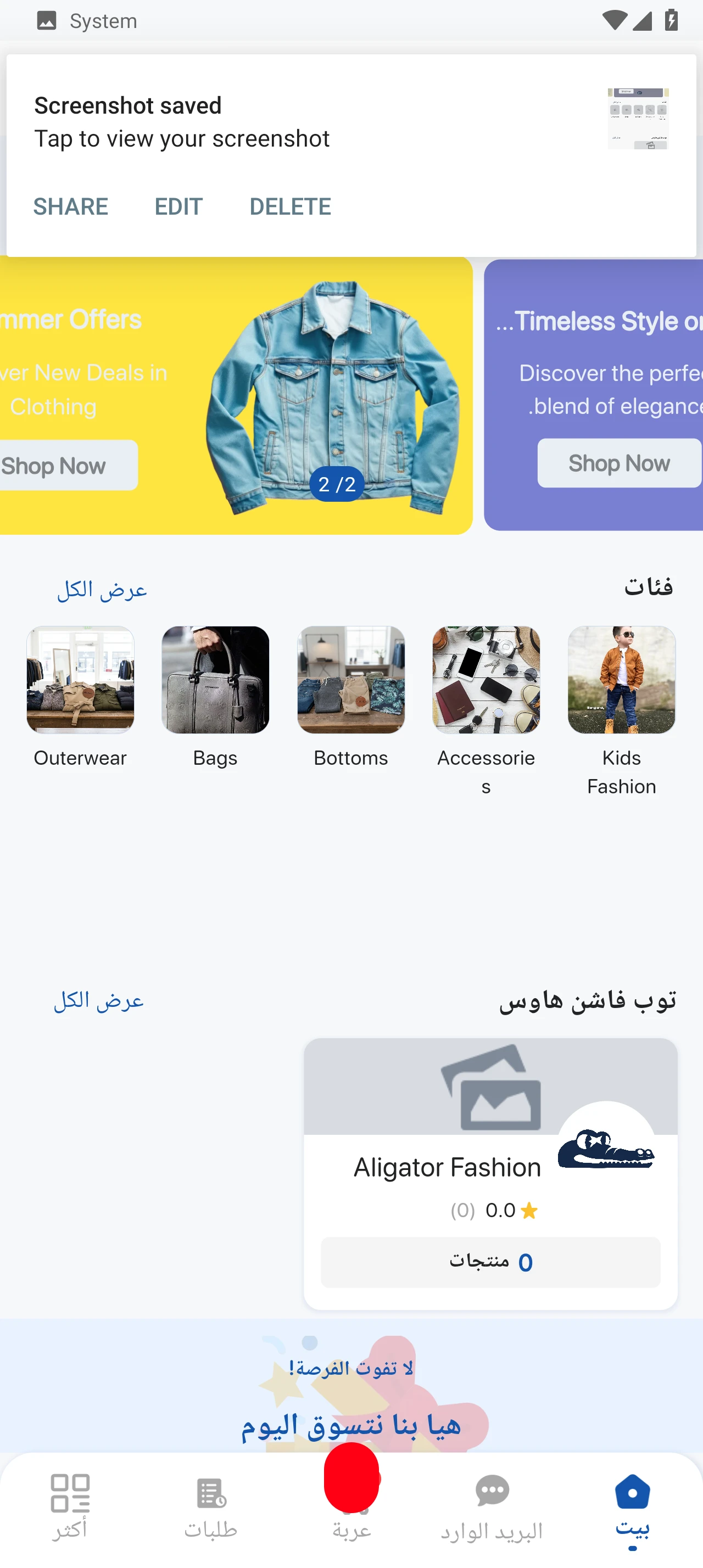
Task: Switch to the البريد الوارد (Inbox) tab
Action: [x=492, y=1507]
